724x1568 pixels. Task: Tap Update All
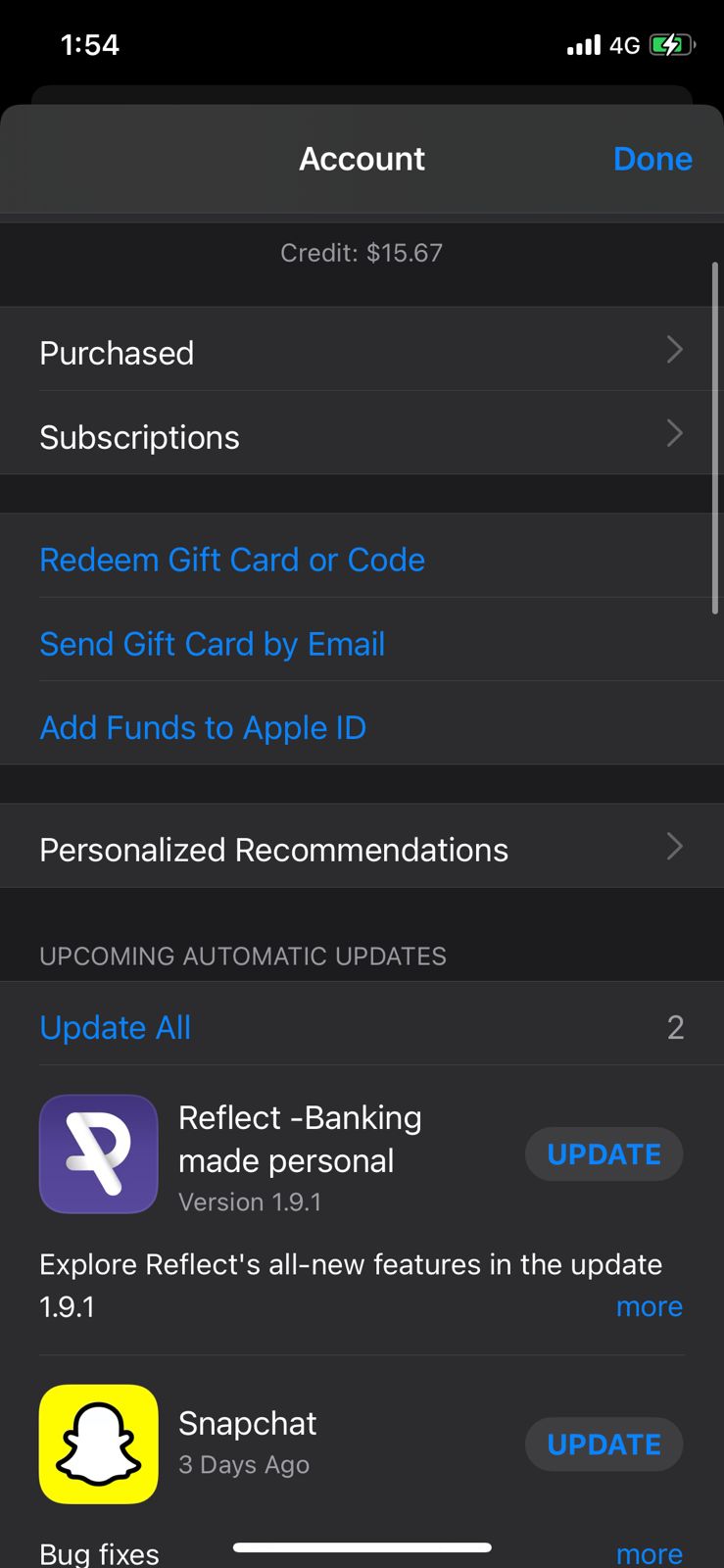[116, 1027]
